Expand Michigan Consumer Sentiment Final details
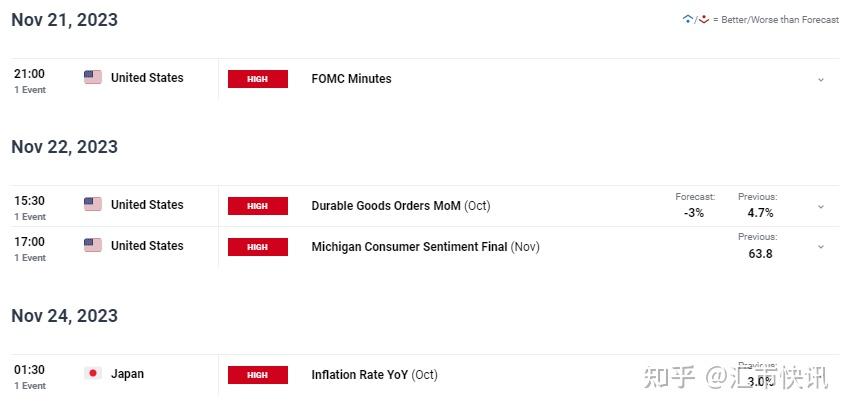 [821, 247]
